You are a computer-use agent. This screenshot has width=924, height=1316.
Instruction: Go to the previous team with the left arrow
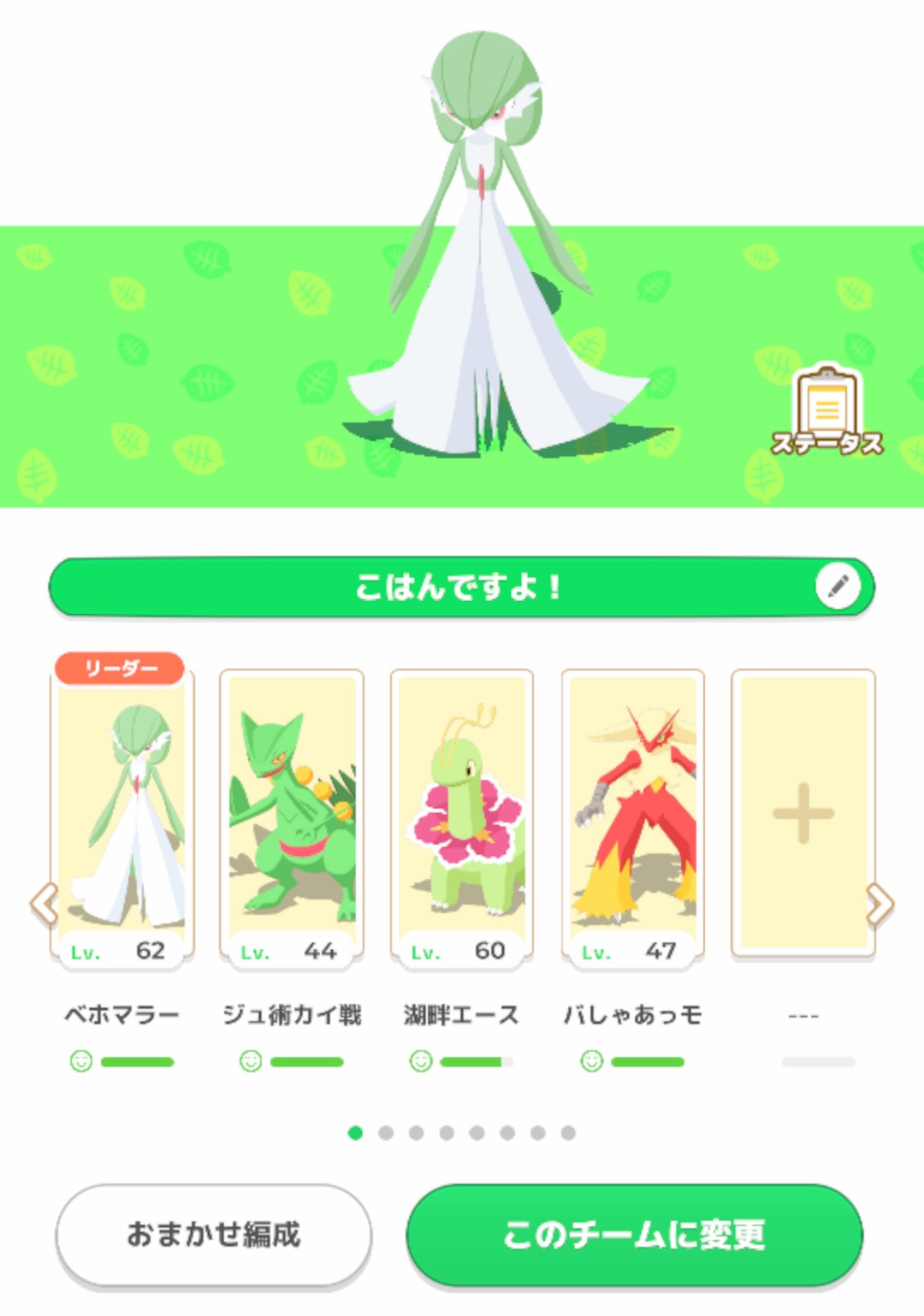[43, 904]
